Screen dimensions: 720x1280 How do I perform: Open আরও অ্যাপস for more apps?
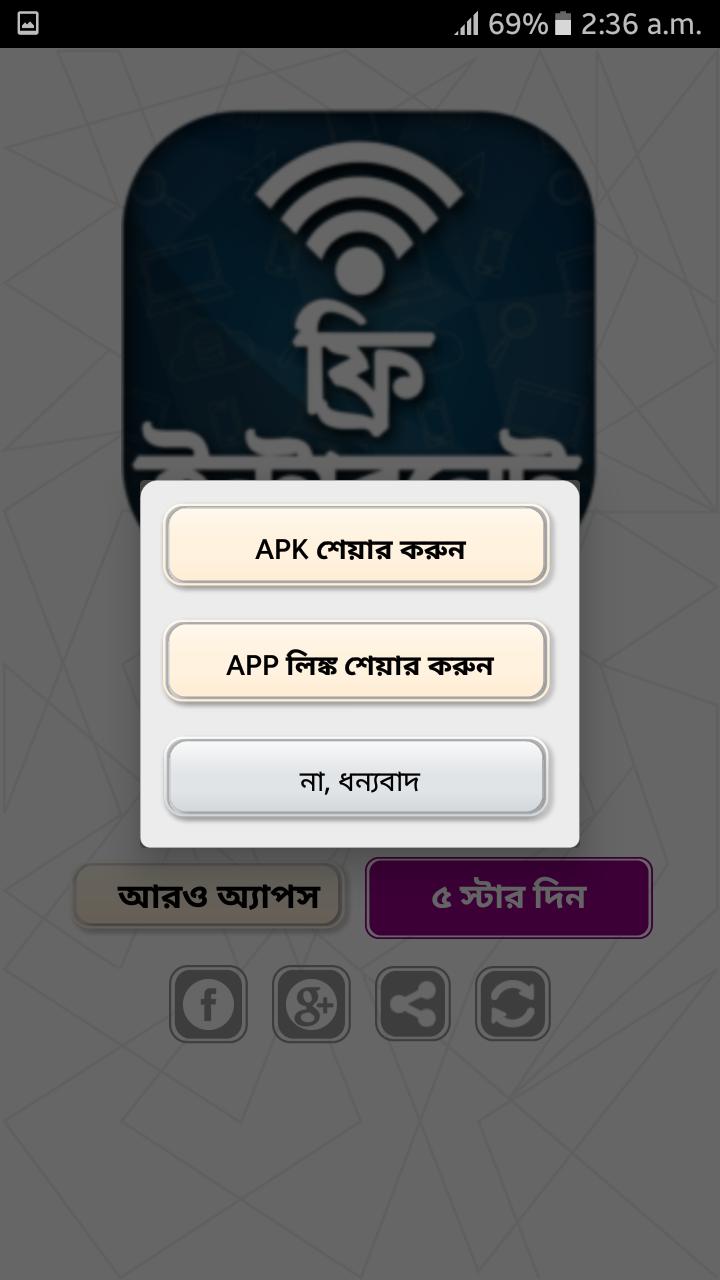click(208, 897)
